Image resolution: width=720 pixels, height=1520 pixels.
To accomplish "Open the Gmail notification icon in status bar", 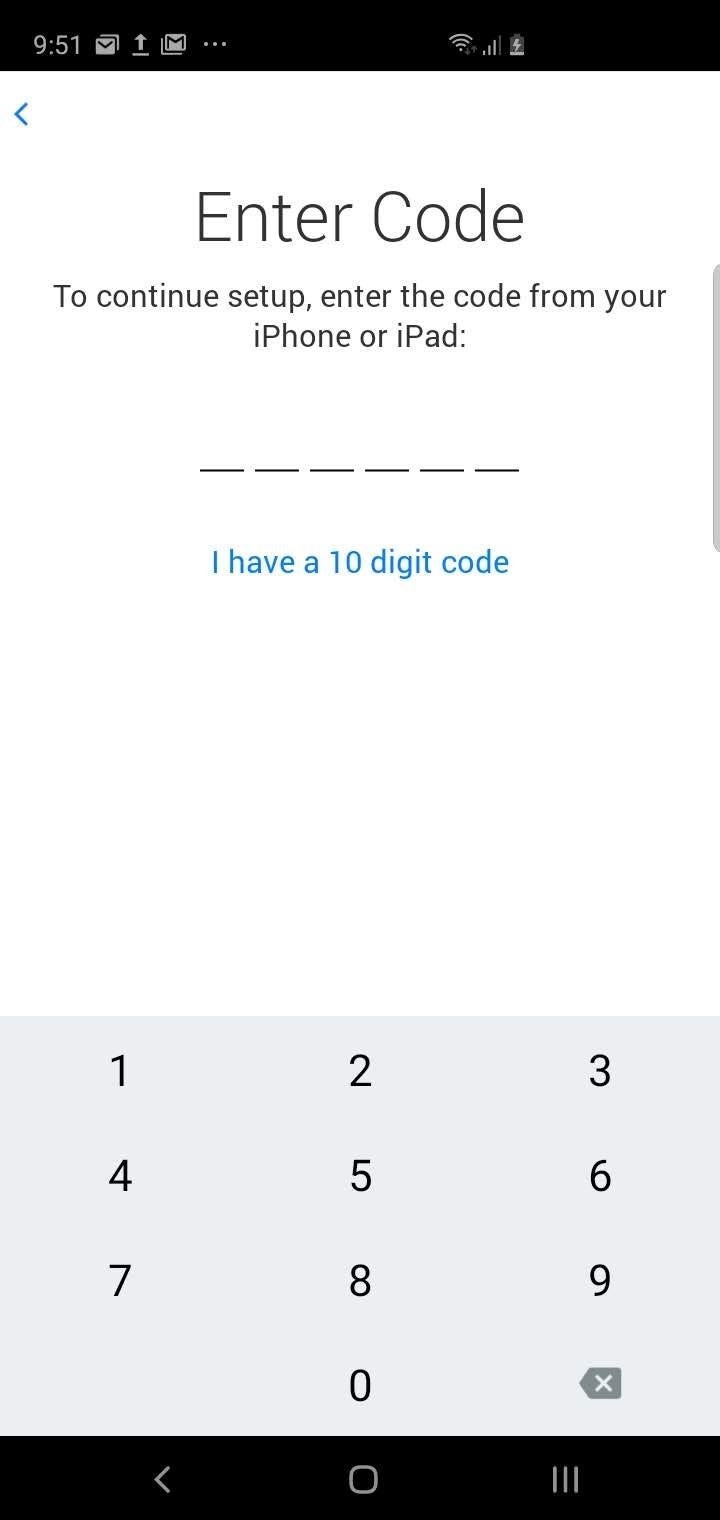I will (x=173, y=44).
